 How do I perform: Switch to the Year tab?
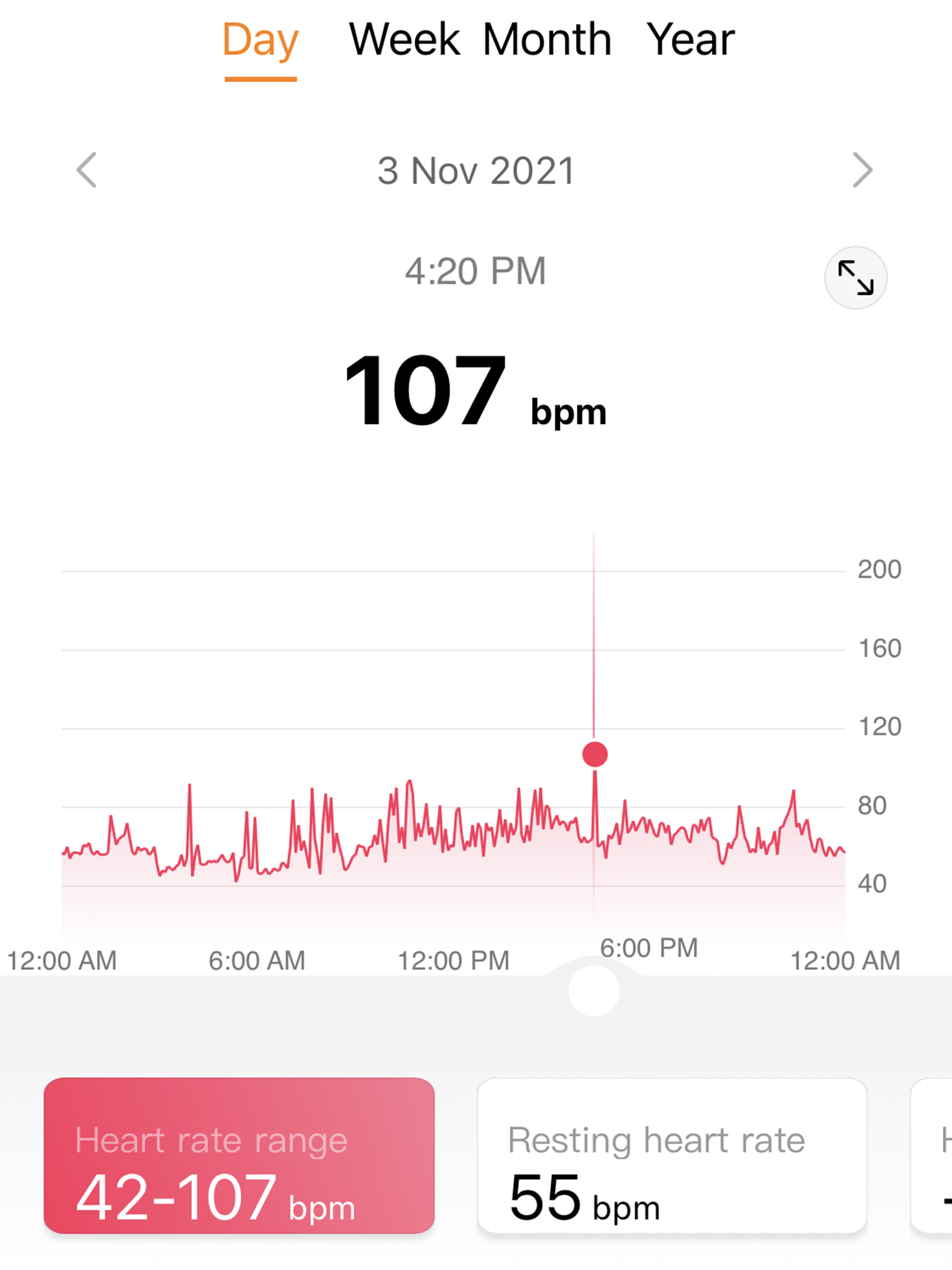click(690, 40)
